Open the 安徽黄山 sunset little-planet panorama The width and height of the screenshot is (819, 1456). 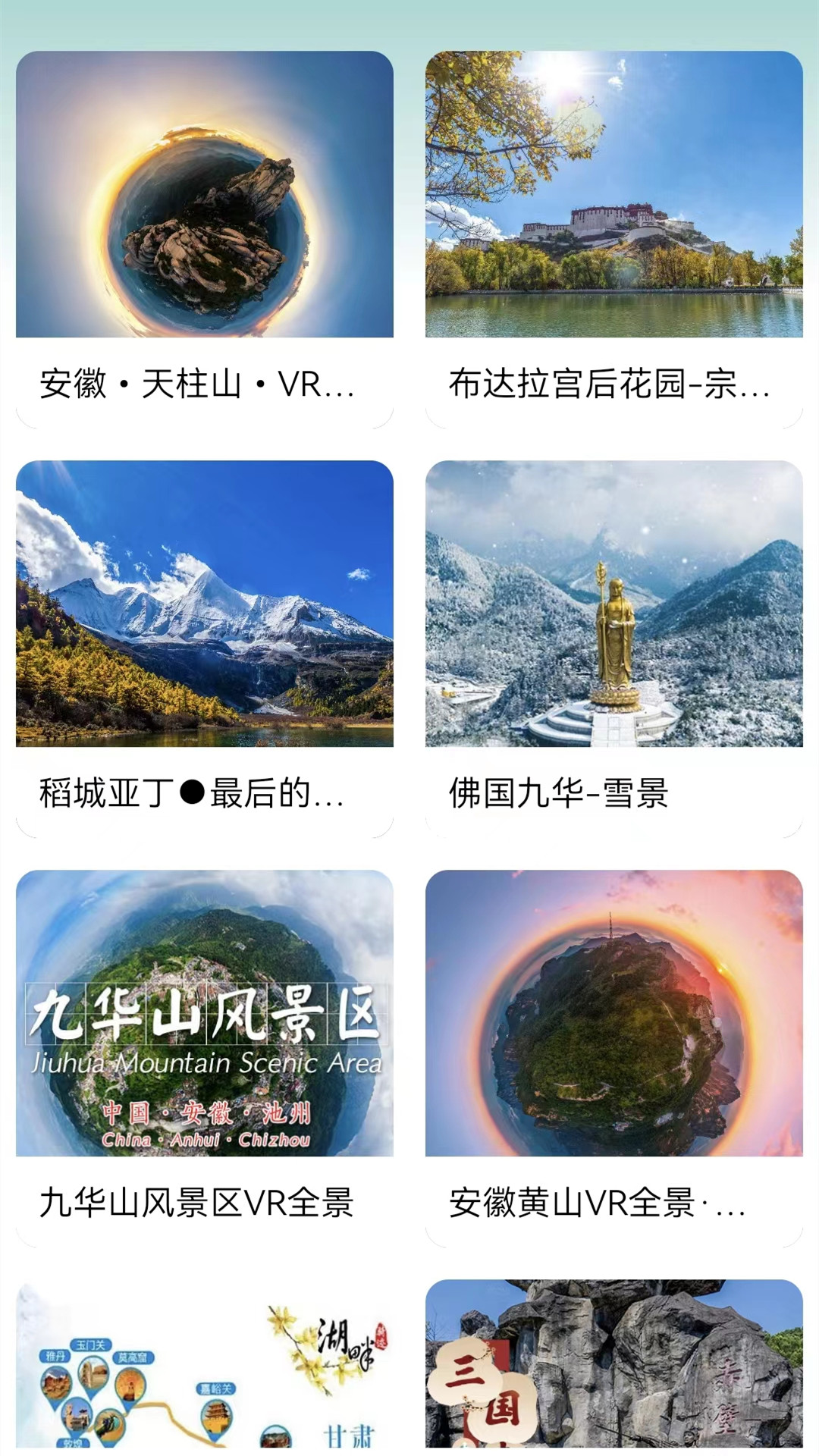point(614,1028)
